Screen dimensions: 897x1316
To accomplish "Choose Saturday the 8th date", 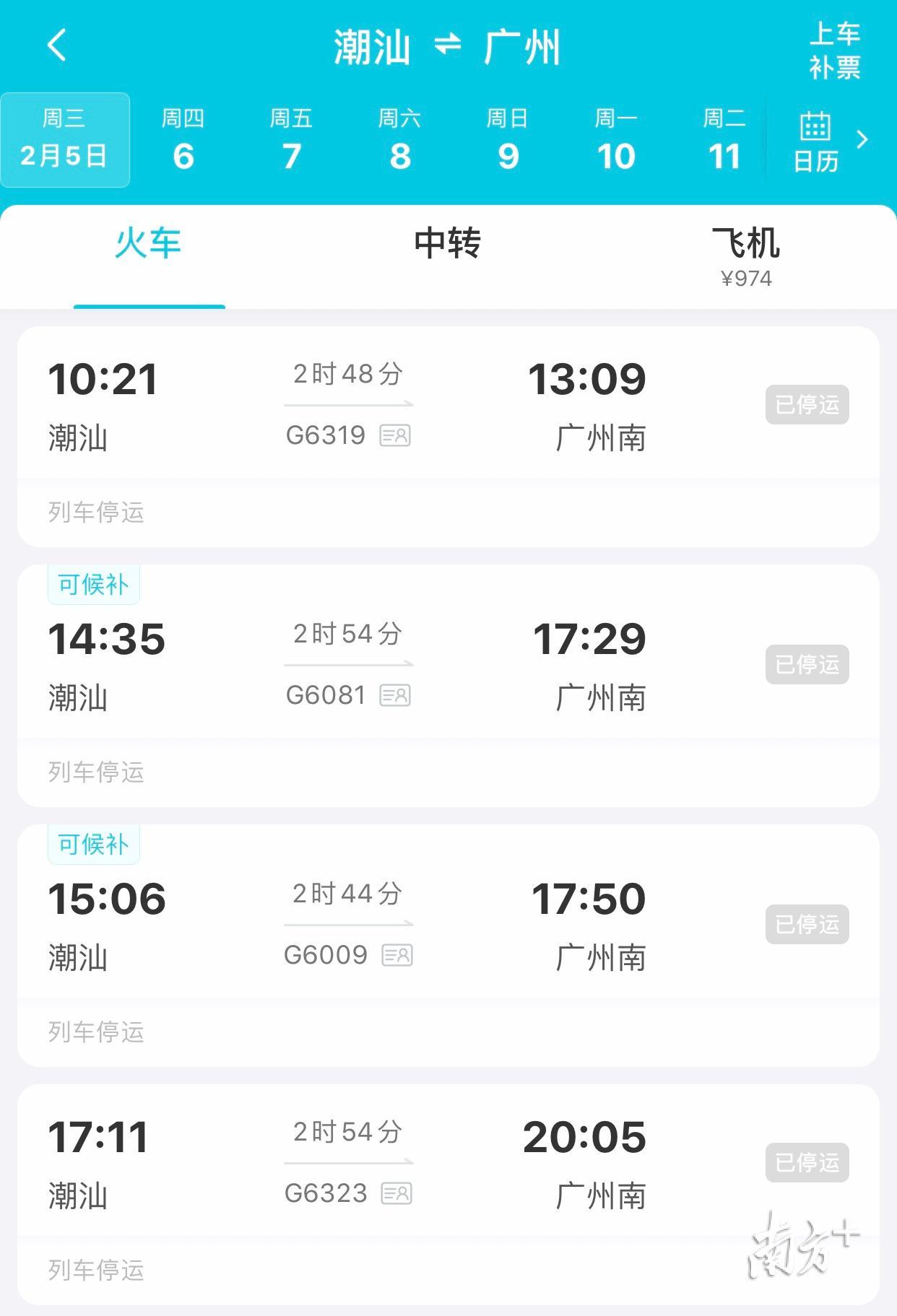I will click(399, 140).
